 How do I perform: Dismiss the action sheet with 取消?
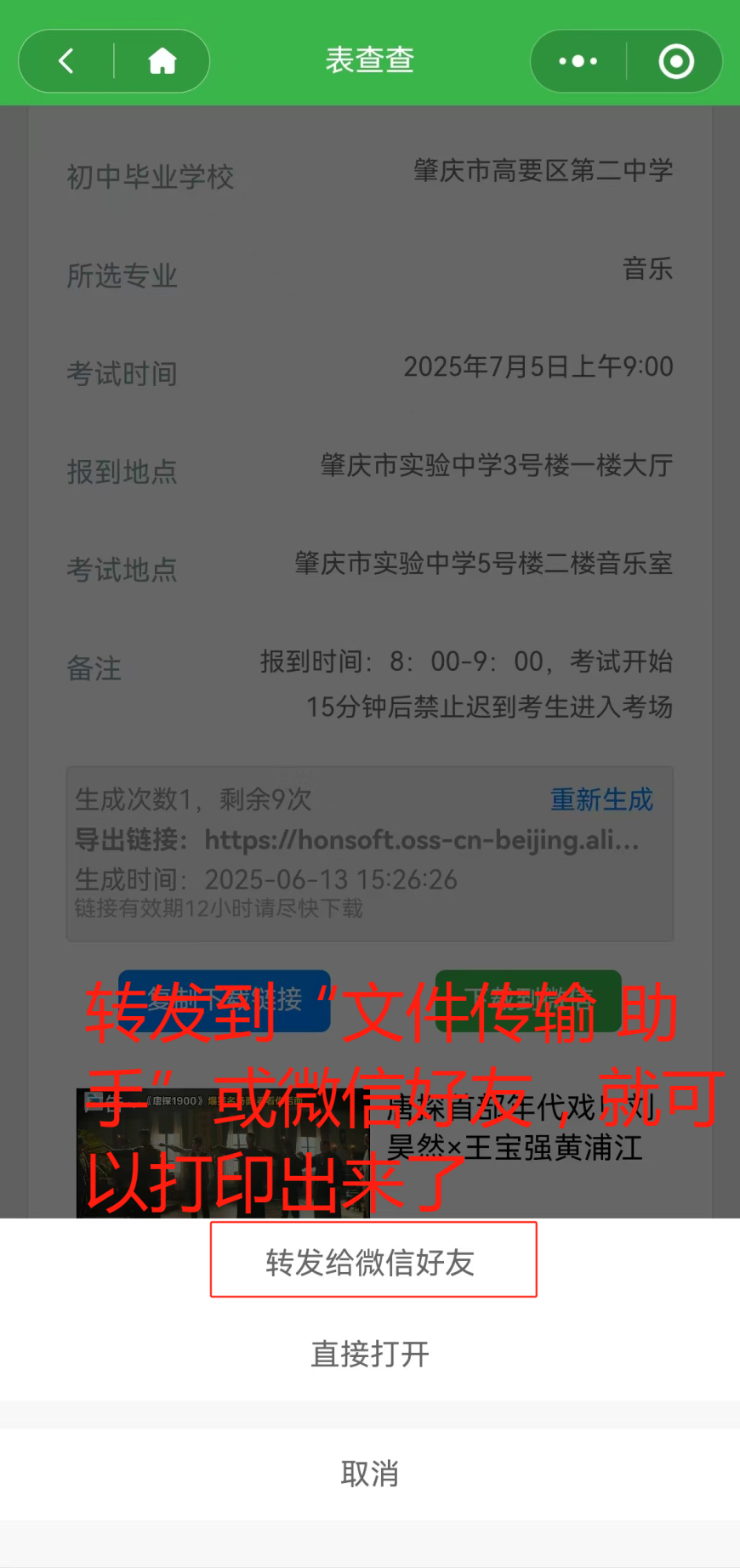[371, 1473]
